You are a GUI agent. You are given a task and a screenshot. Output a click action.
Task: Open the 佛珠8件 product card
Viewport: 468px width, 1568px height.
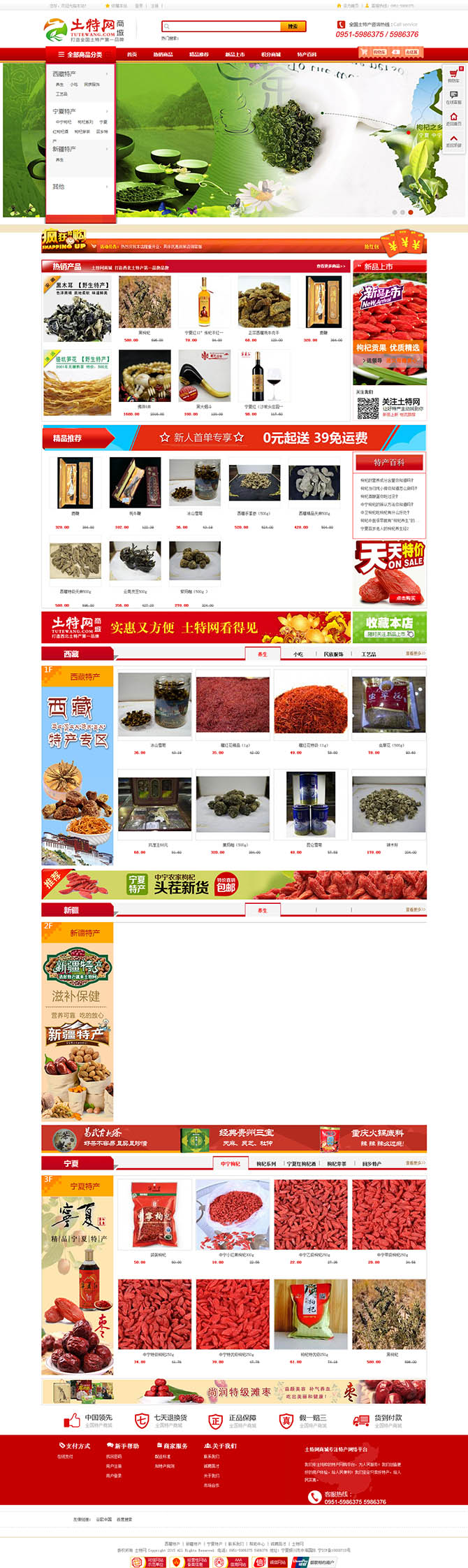click(145, 382)
